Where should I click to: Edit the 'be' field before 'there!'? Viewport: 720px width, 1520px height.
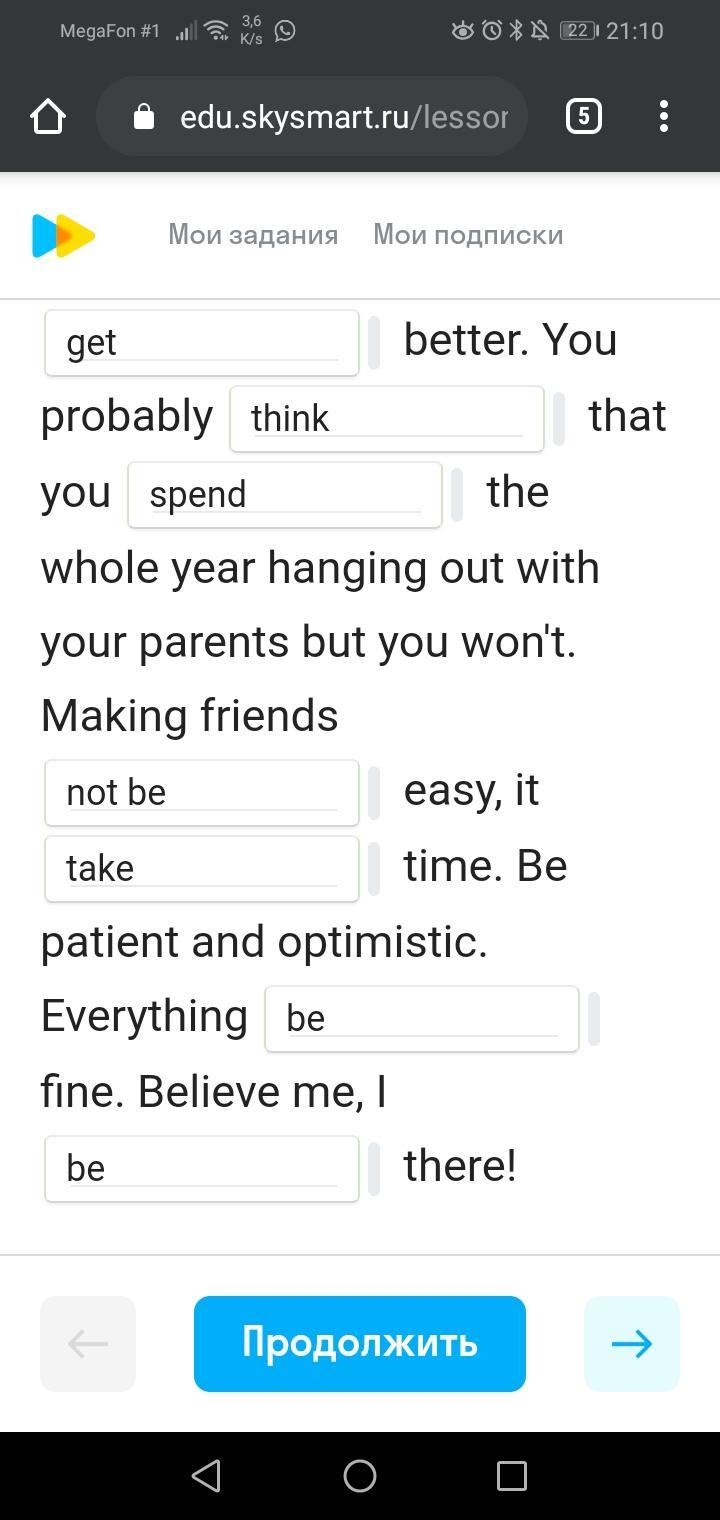coord(201,1169)
